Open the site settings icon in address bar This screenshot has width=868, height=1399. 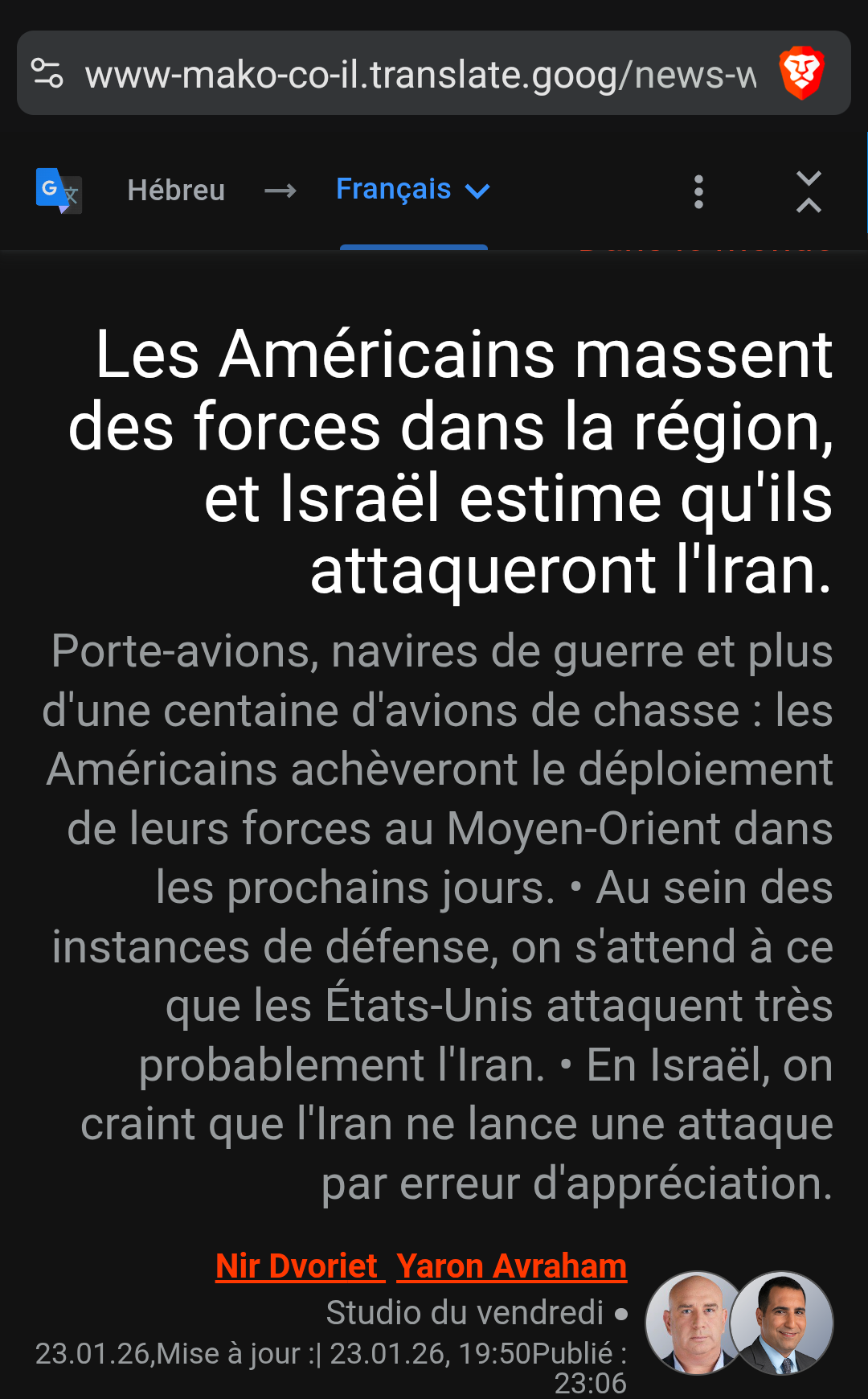47,73
